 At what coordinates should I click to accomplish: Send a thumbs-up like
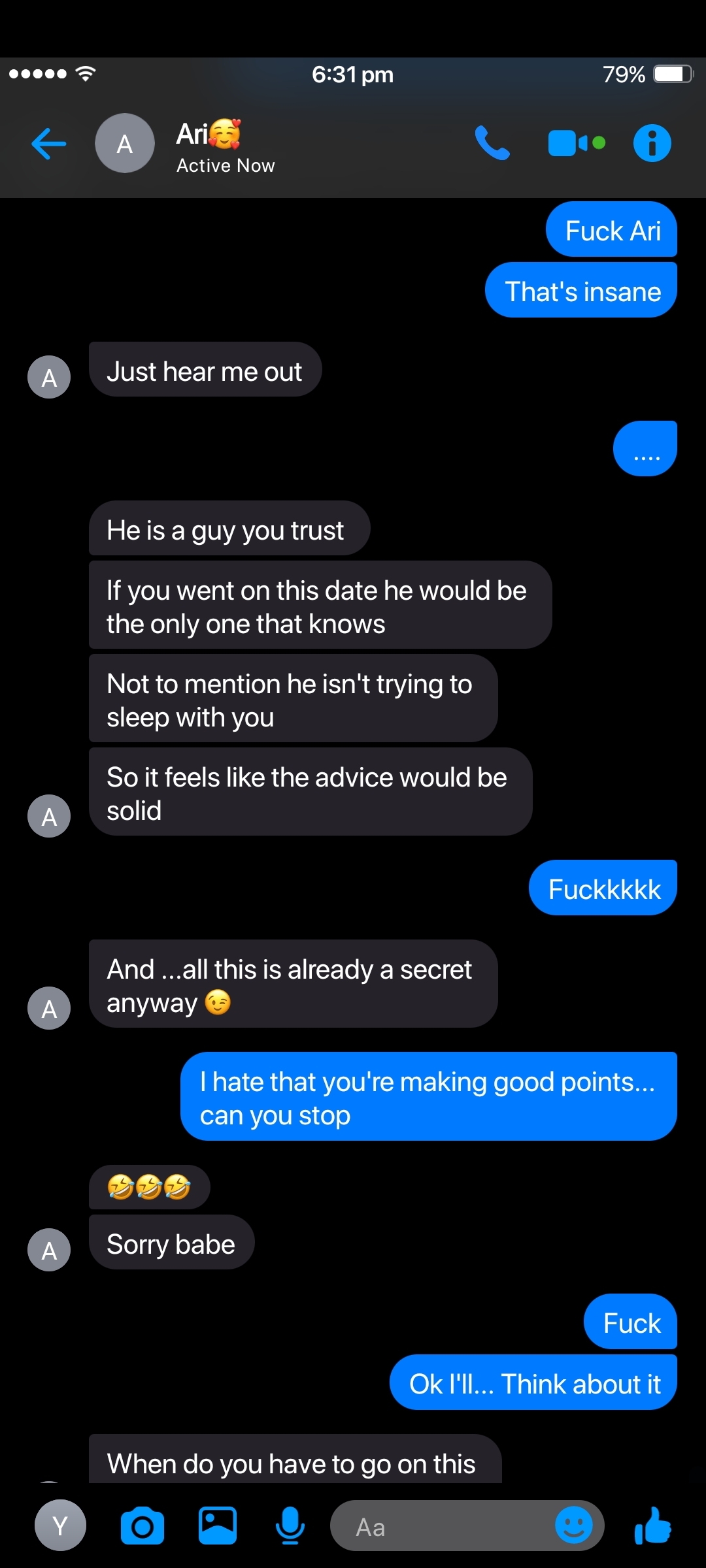(x=652, y=1525)
